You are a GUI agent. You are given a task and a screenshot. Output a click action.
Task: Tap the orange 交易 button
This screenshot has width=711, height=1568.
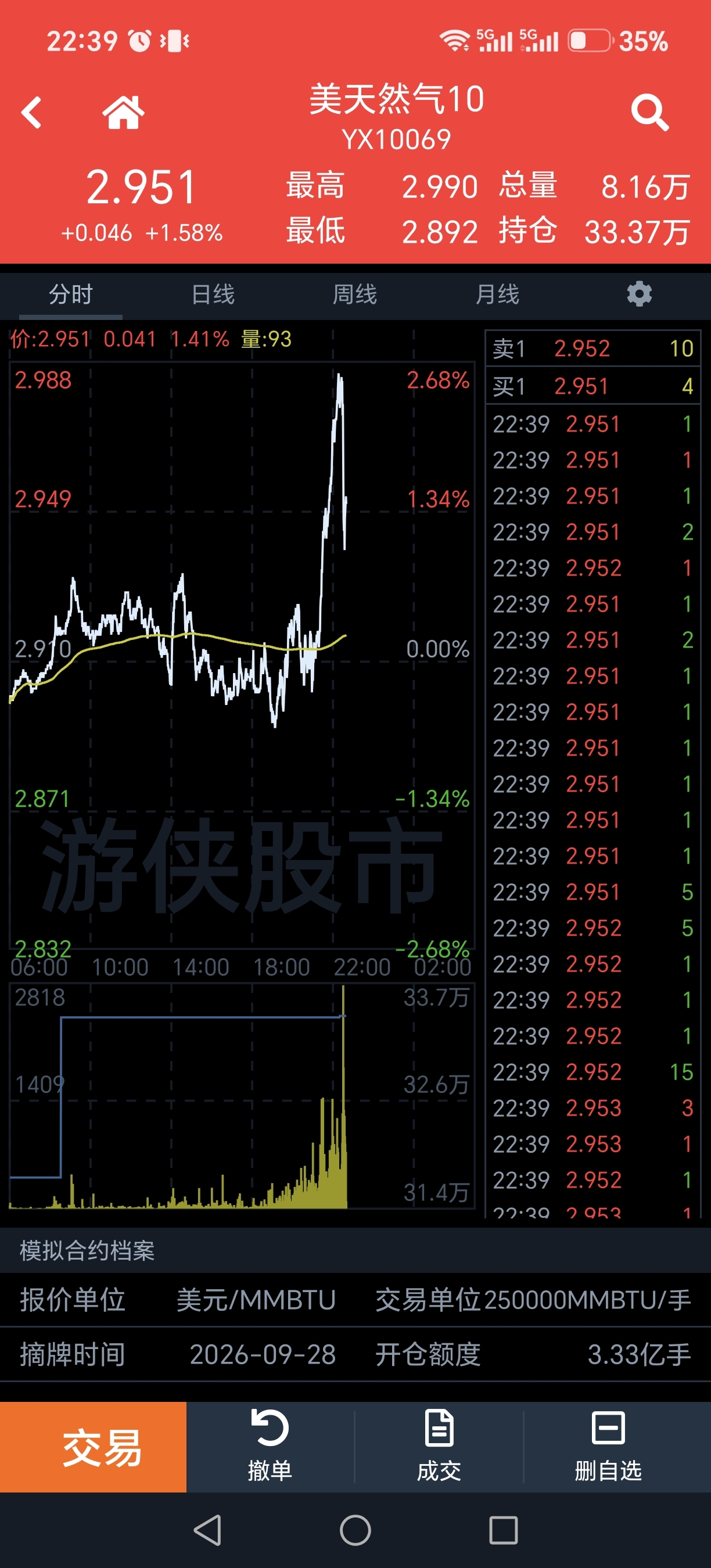93,1447
